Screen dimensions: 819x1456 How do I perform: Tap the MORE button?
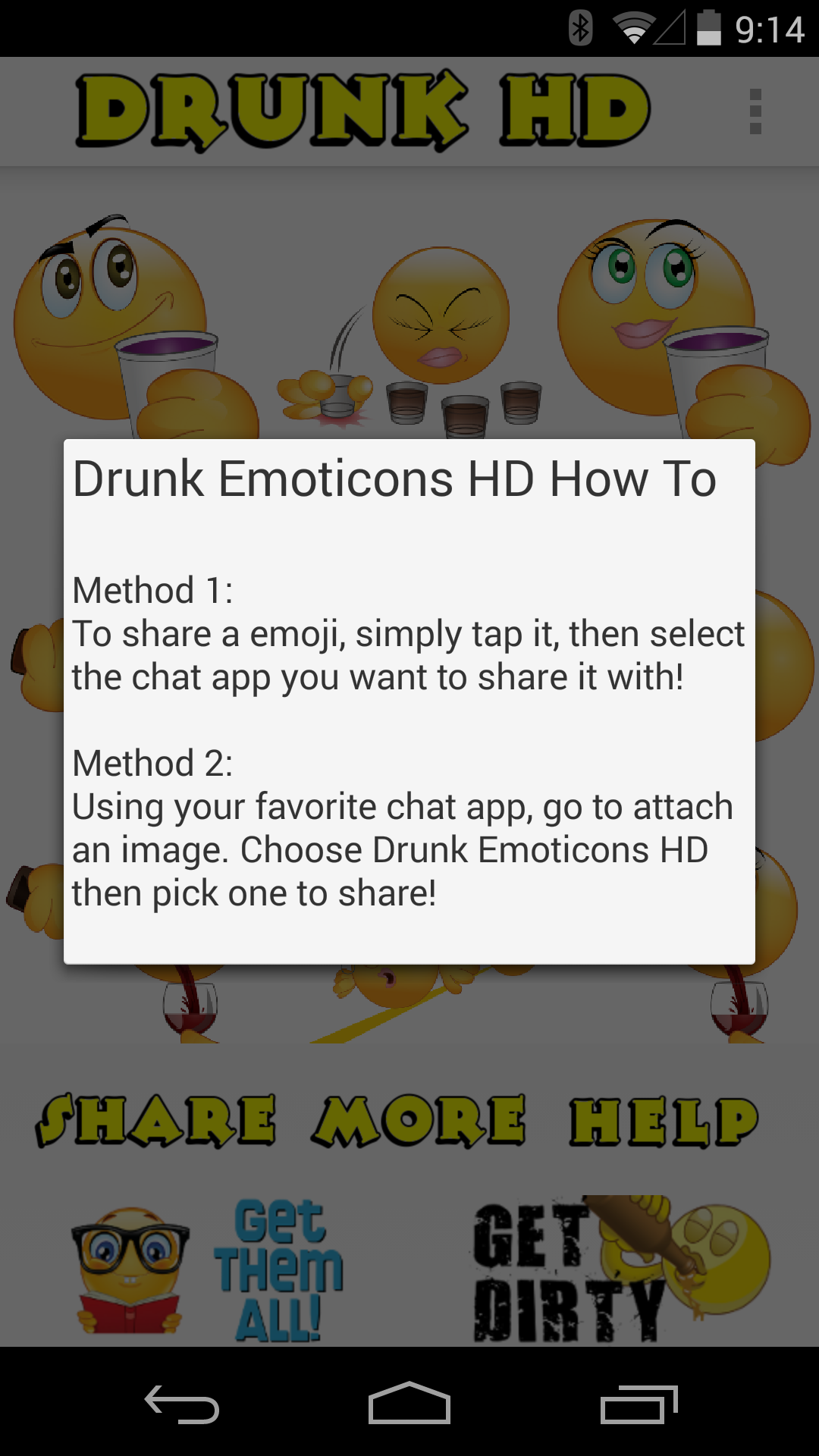[419, 1120]
